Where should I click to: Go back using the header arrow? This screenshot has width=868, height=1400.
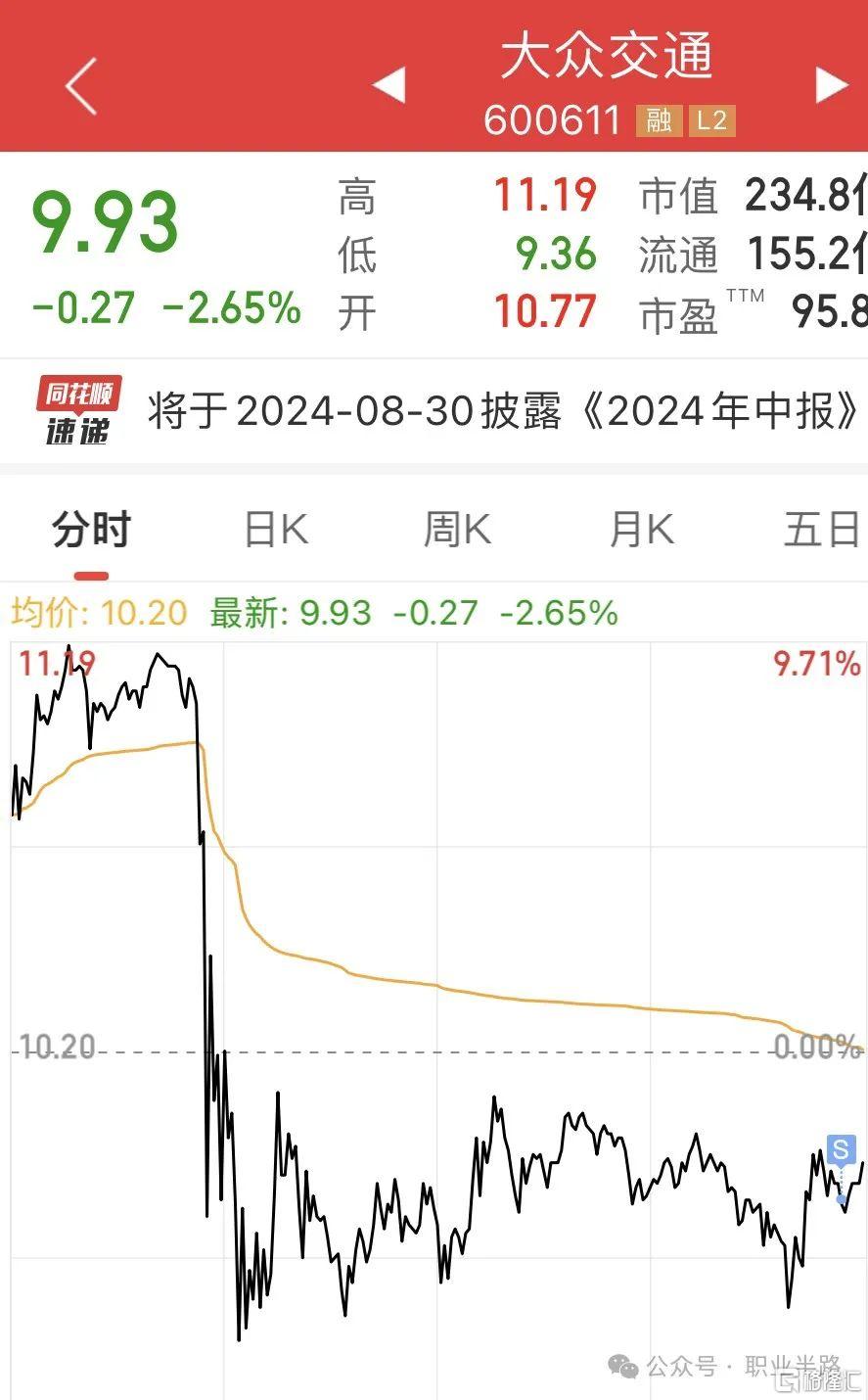point(81,85)
